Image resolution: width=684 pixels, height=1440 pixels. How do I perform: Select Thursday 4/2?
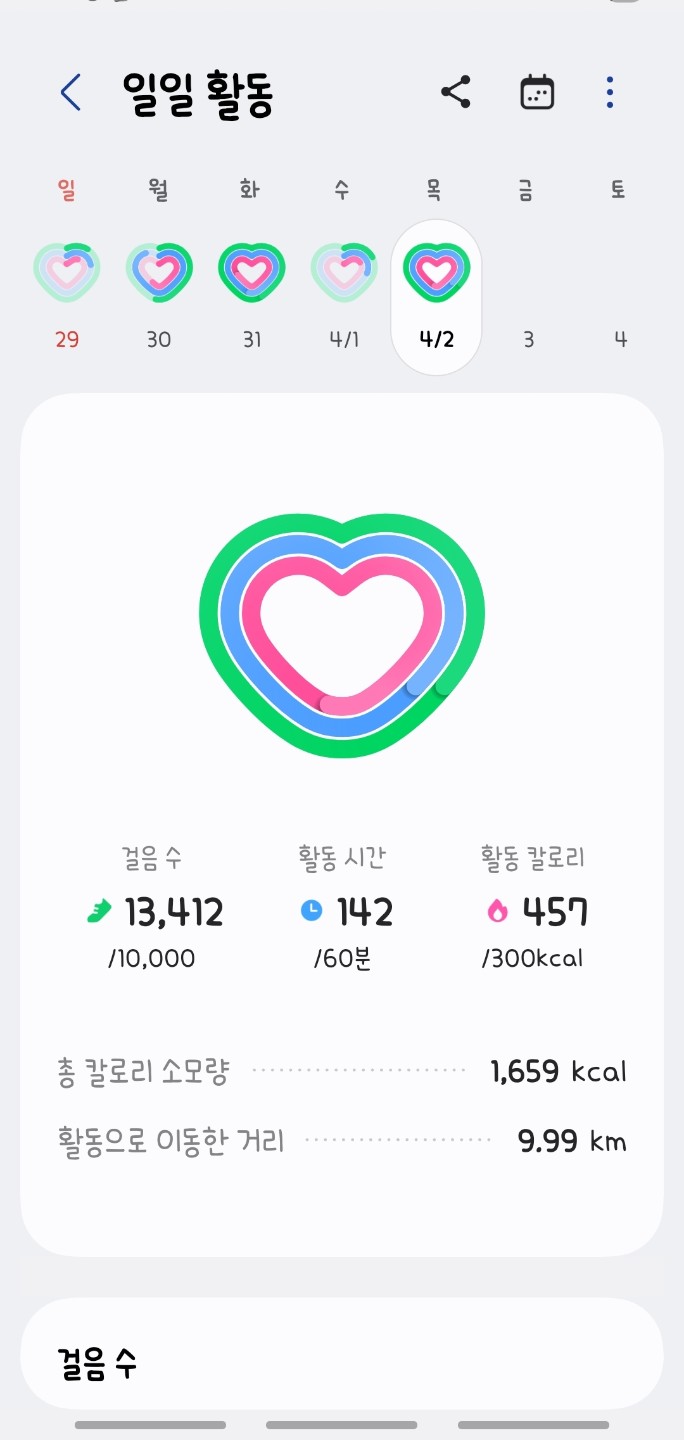[x=436, y=295]
